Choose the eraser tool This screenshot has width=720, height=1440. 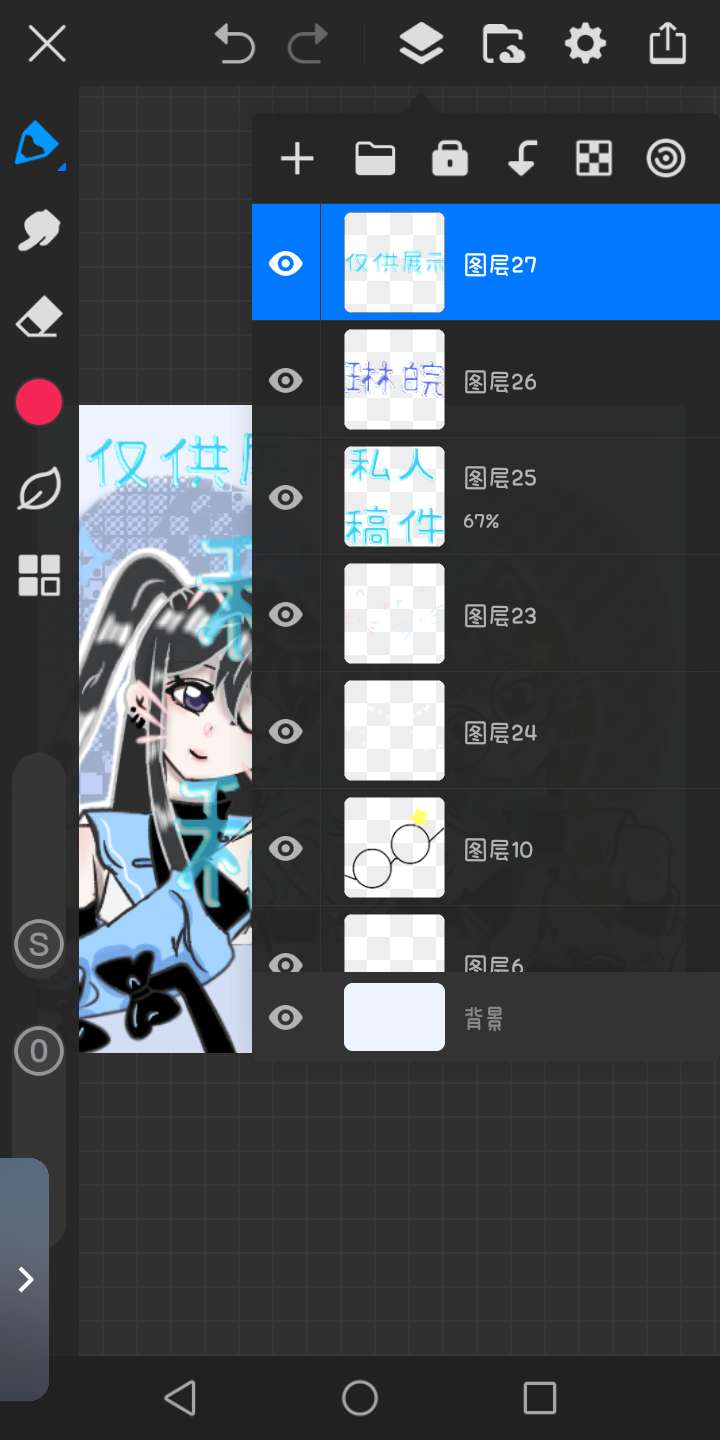pos(39,320)
